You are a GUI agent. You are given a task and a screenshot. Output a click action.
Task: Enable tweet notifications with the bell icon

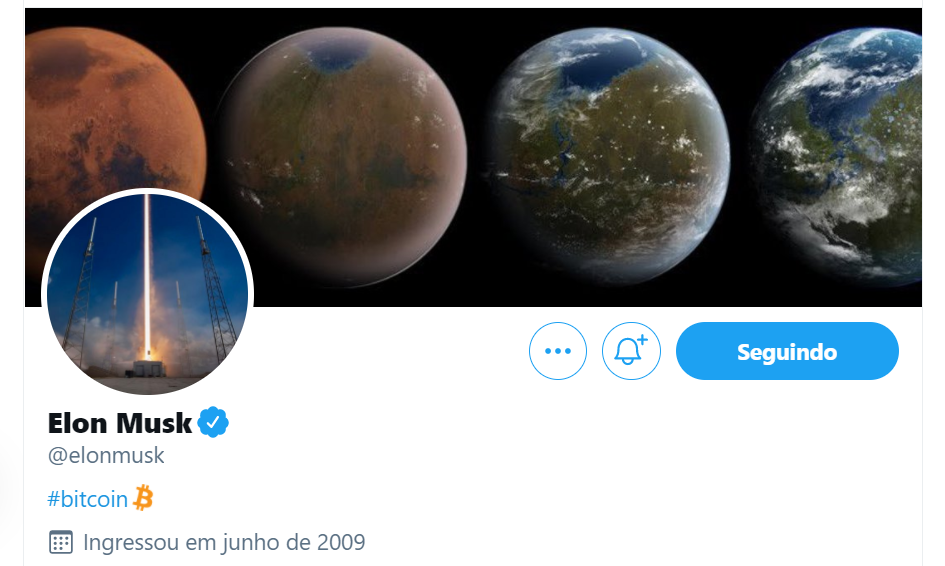click(631, 351)
